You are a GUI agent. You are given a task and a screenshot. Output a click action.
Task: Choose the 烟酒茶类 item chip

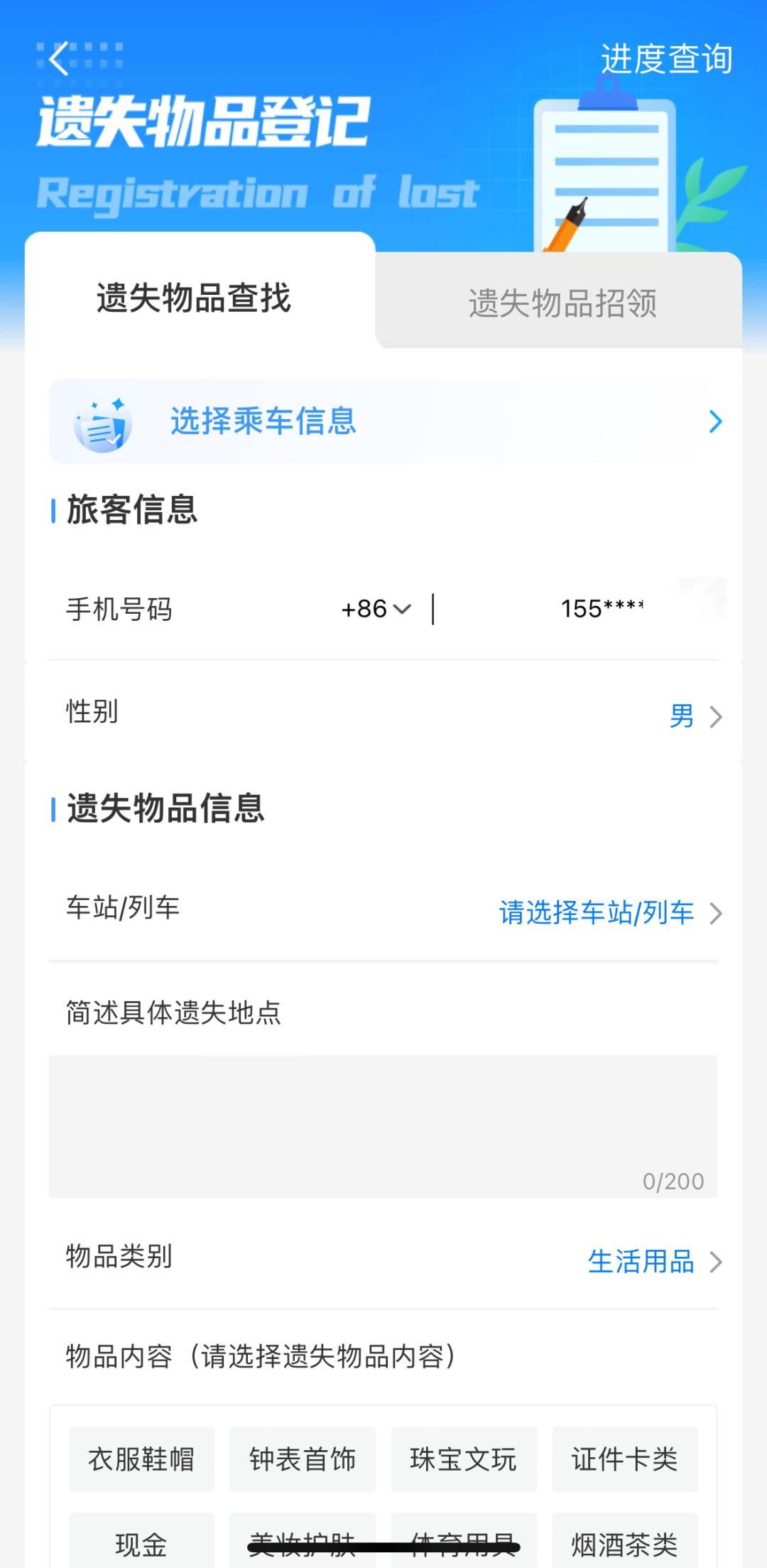coord(625,1543)
